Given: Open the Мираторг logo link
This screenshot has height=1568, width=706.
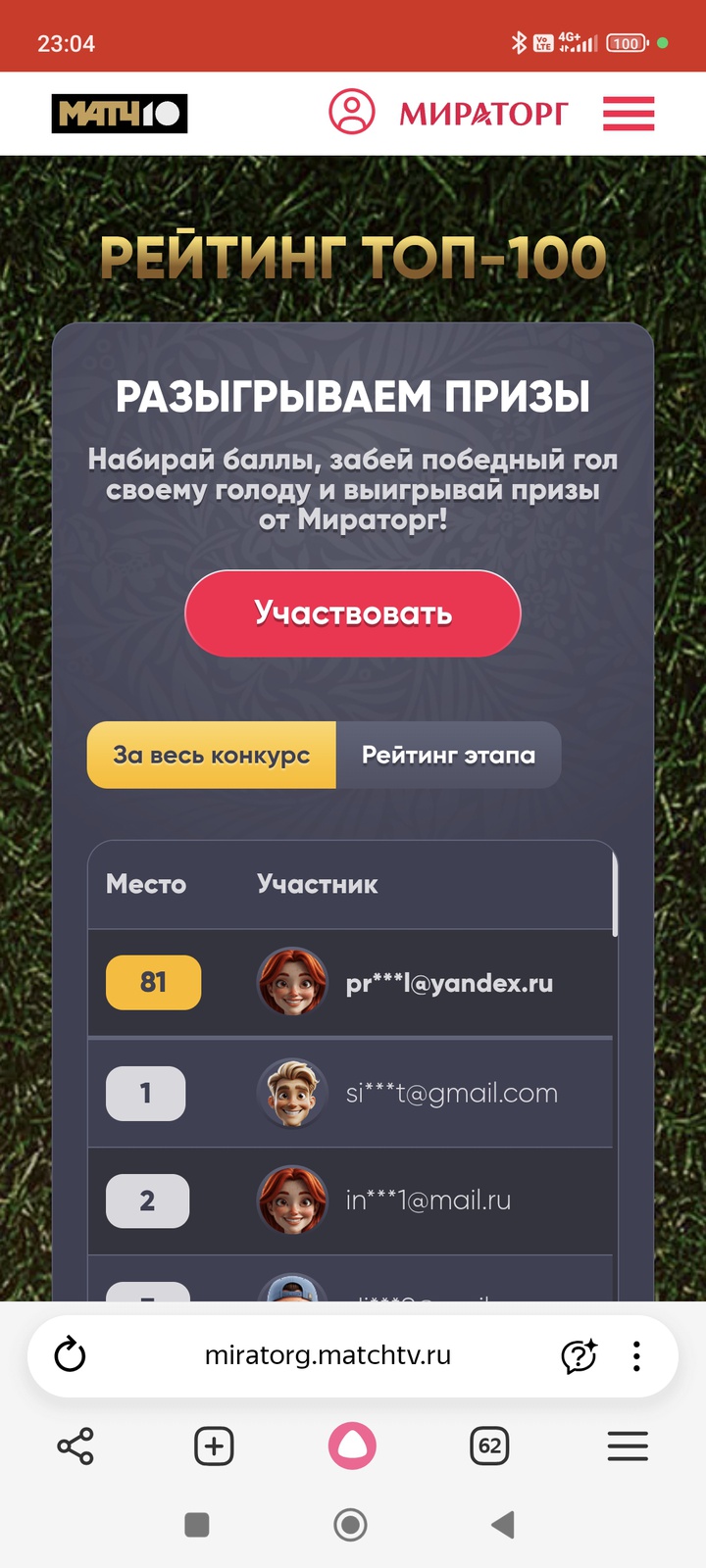Looking at the screenshot, I should [483, 114].
